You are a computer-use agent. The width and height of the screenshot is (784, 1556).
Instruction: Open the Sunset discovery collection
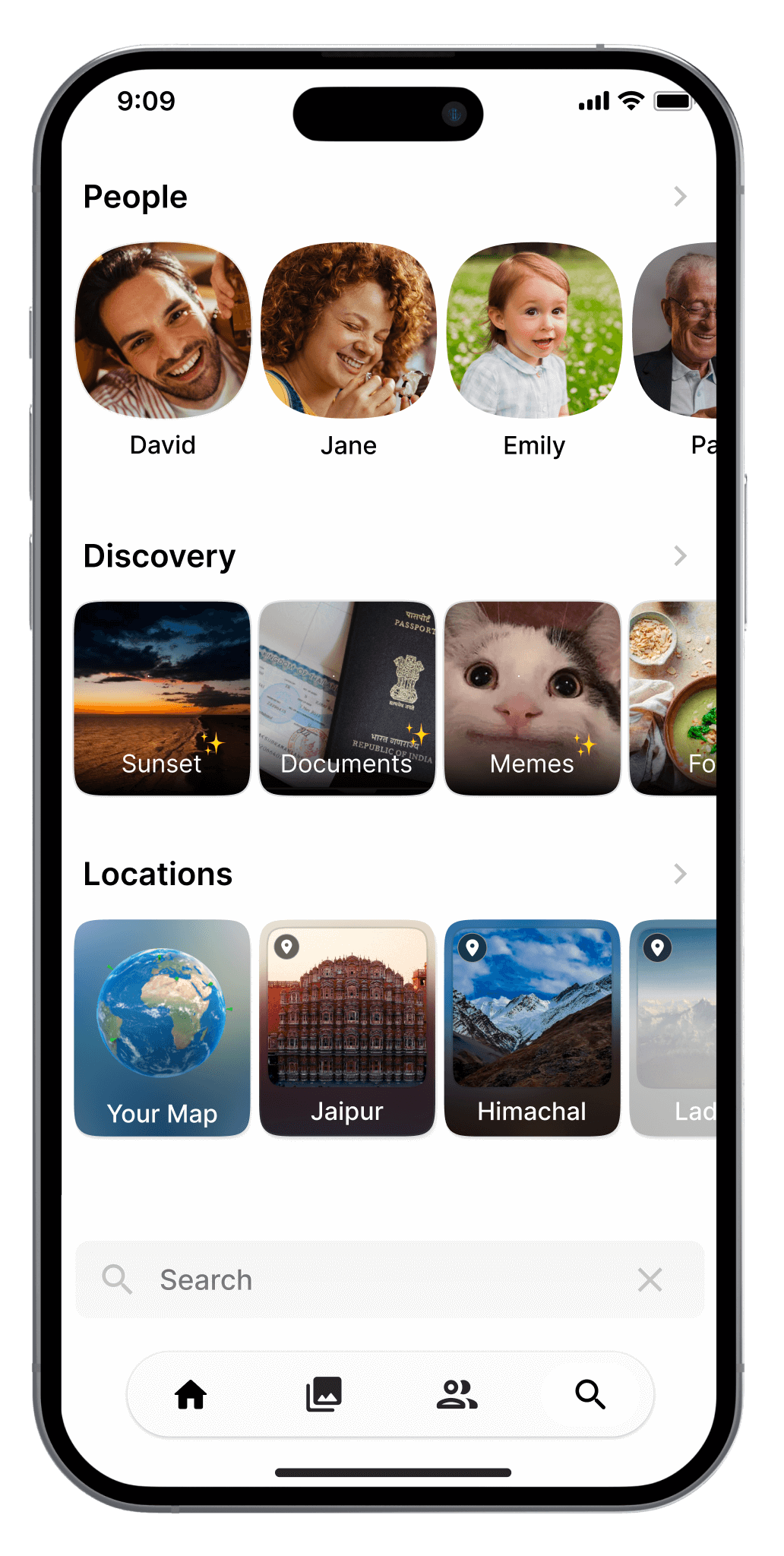[x=162, y=698]
